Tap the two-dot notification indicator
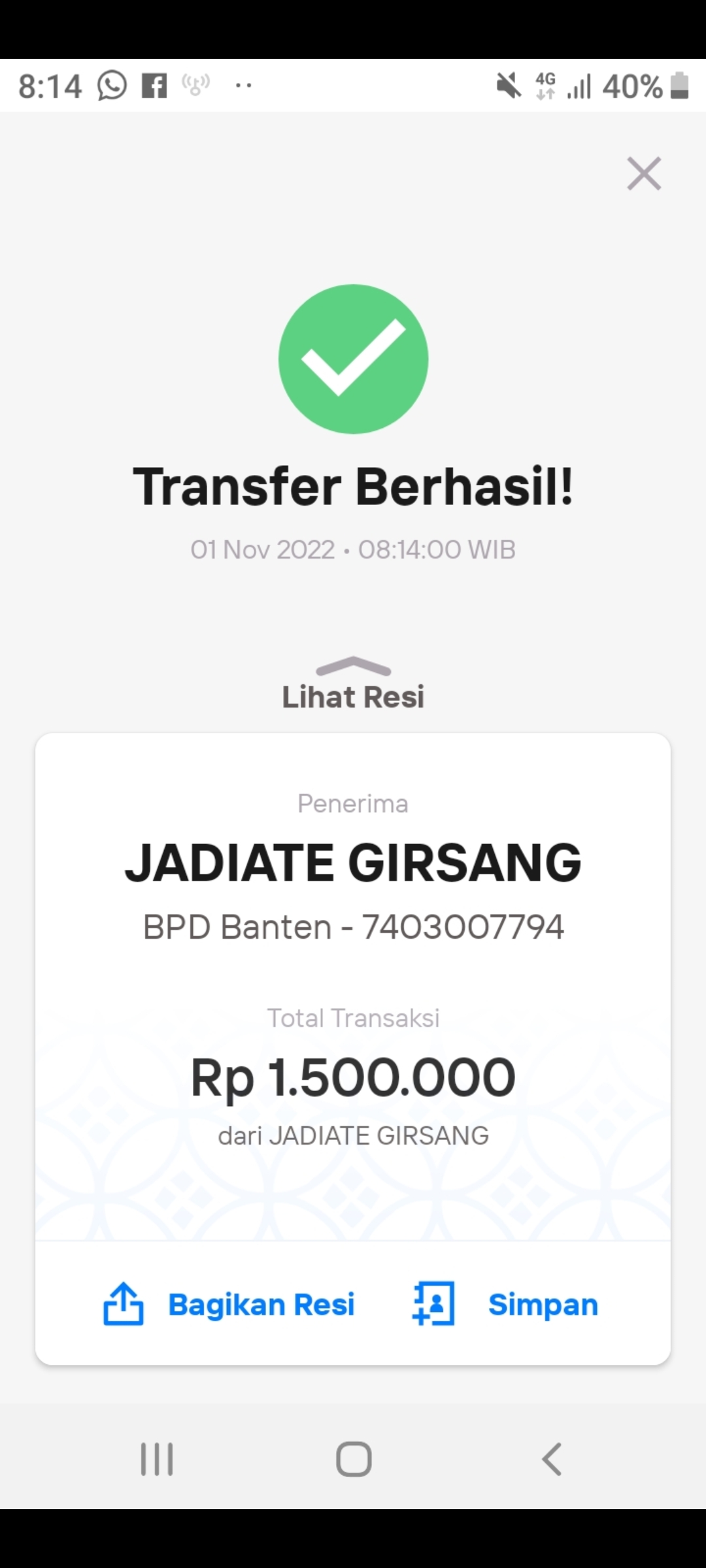706x1568 pixels. point(243,87)
